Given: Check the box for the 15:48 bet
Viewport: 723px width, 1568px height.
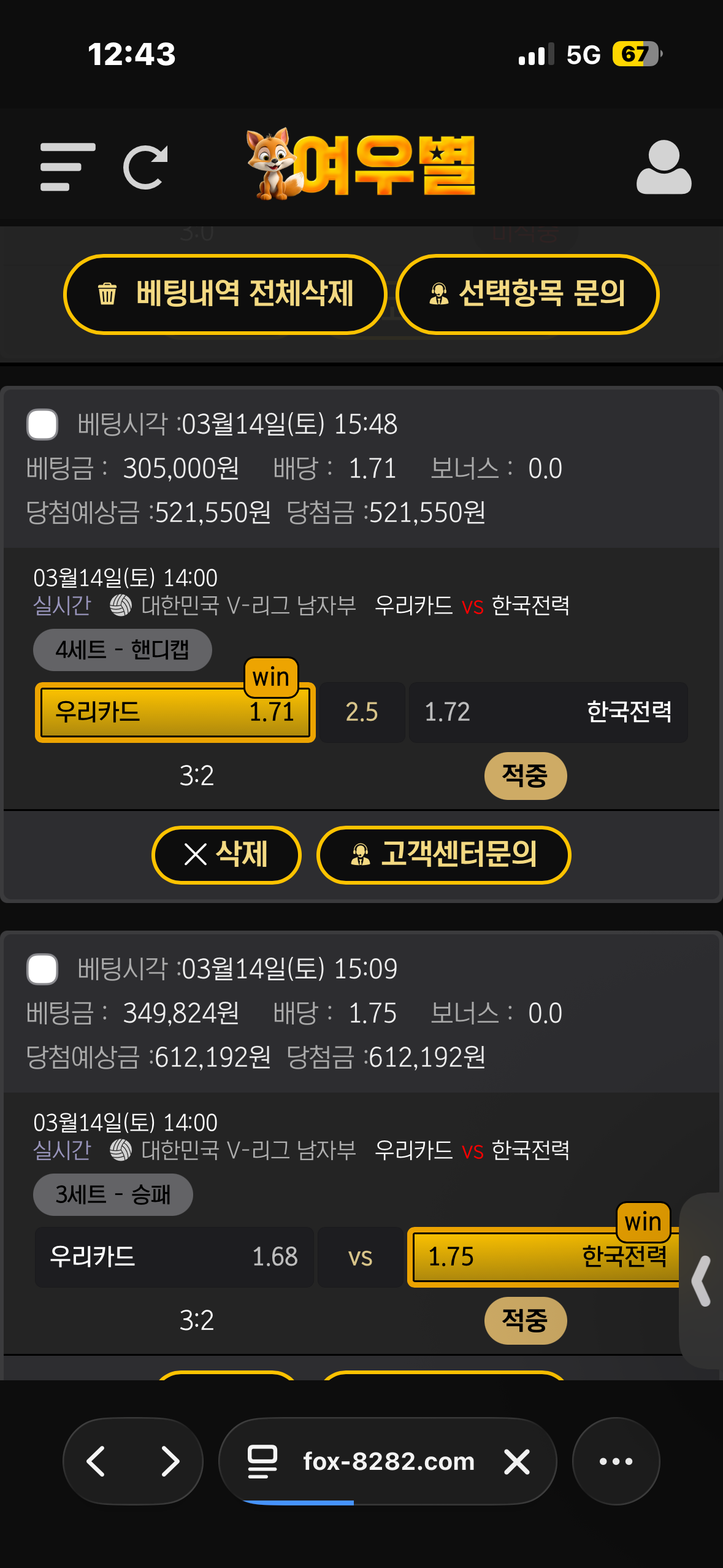Looking at the screenshot, I should pos(42,424).
